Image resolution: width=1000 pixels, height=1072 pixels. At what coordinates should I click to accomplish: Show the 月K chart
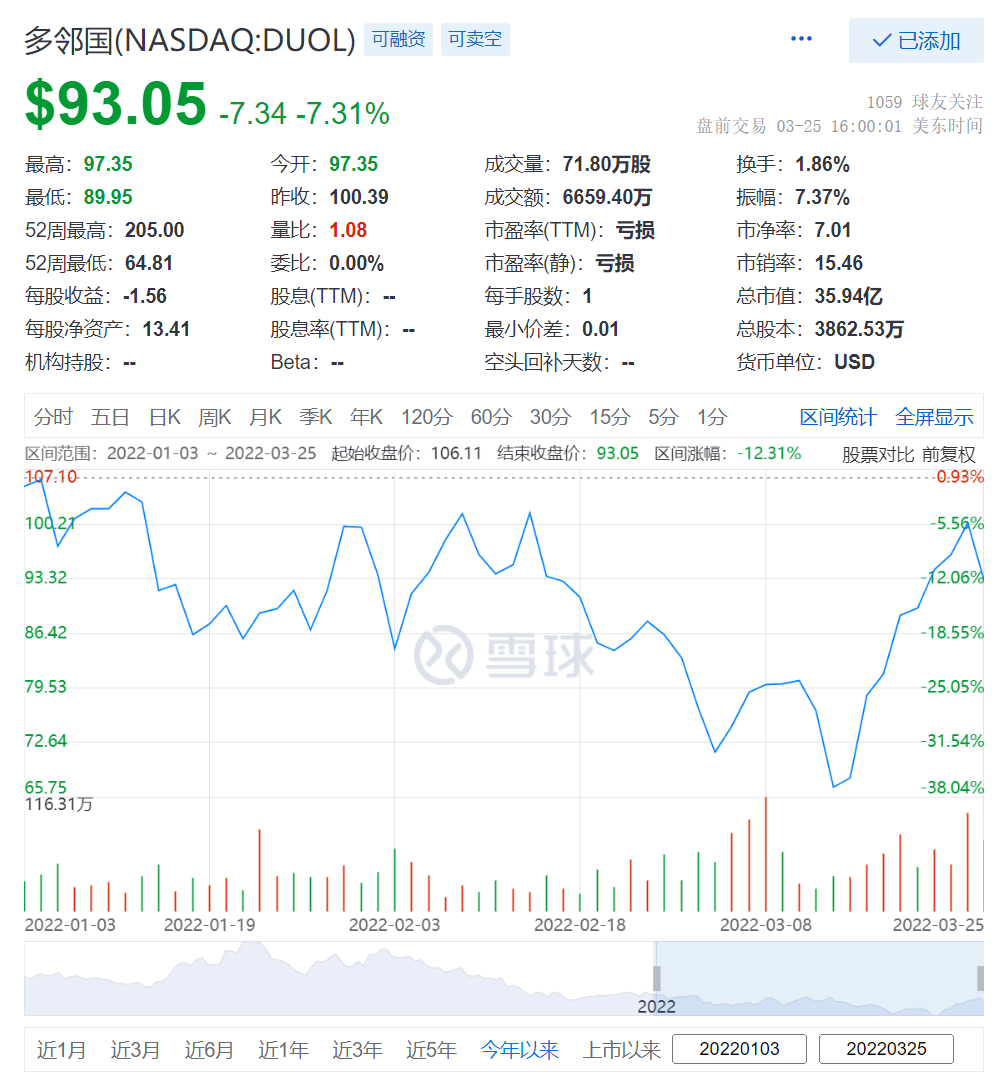pyautogui.click(x=266, y=417)
